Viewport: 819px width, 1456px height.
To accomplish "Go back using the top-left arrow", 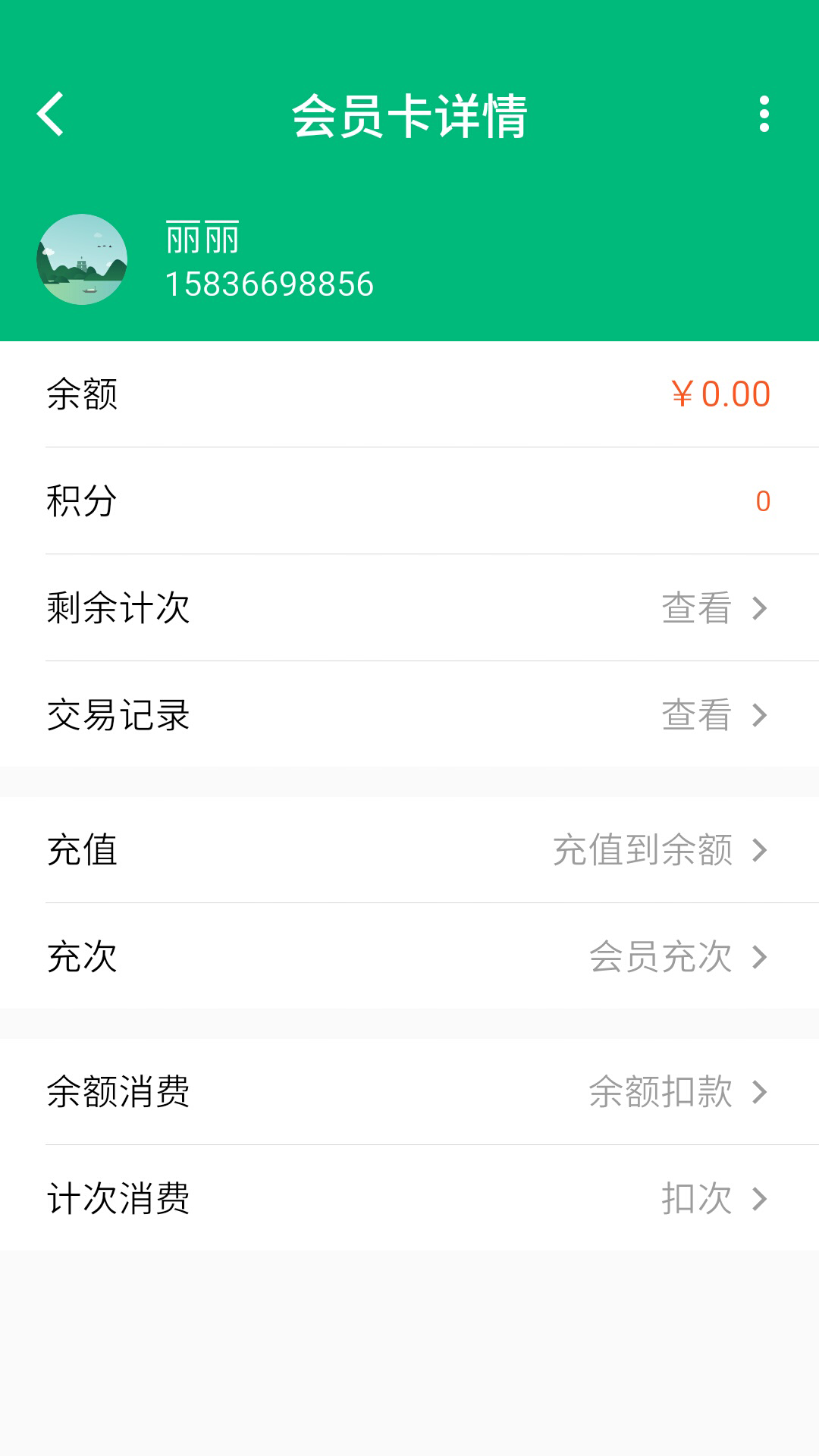I will pyautogui.click(x=50, y=115).
